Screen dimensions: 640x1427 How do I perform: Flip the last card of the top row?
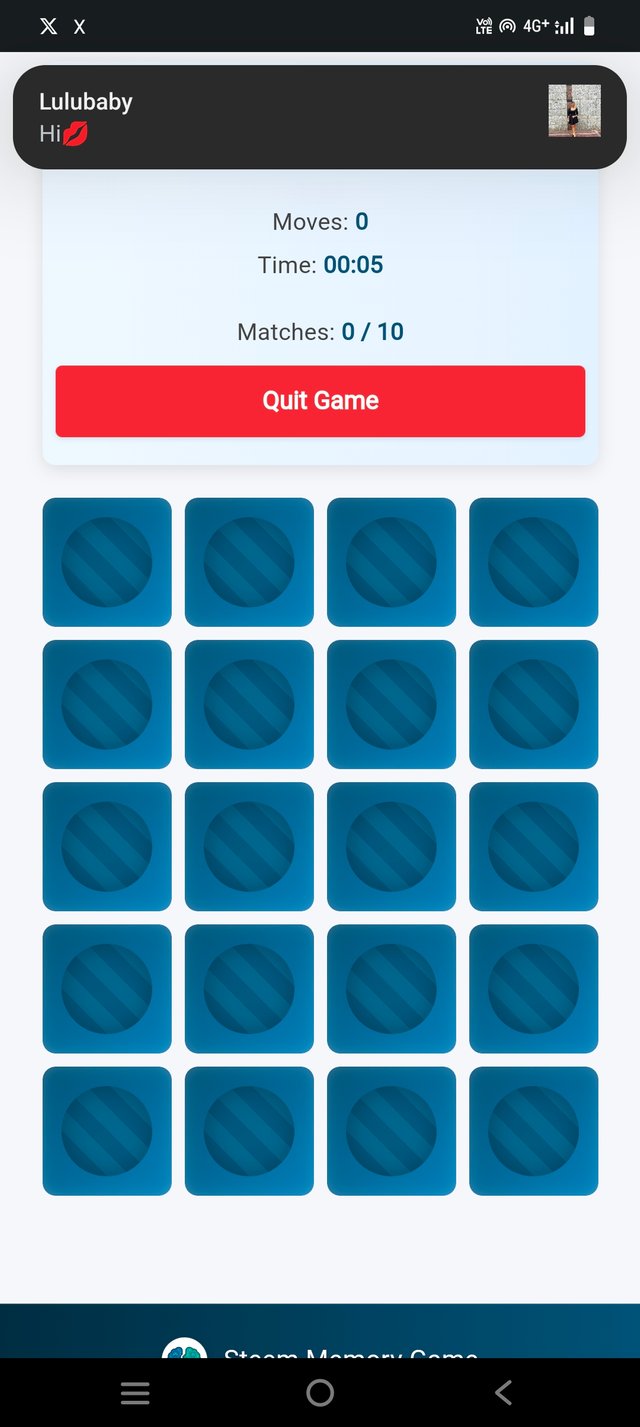pos(533,562)
